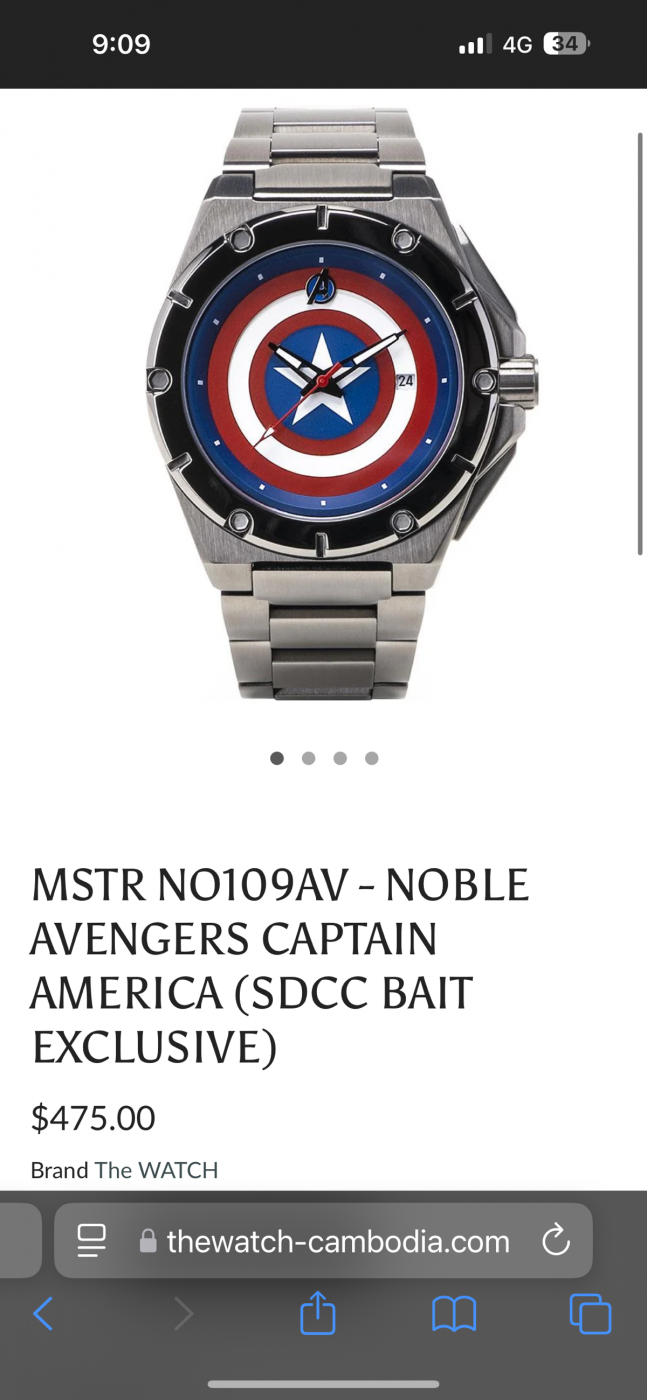
Task: Open Safari bookmarks
Action: [454, 1314]
